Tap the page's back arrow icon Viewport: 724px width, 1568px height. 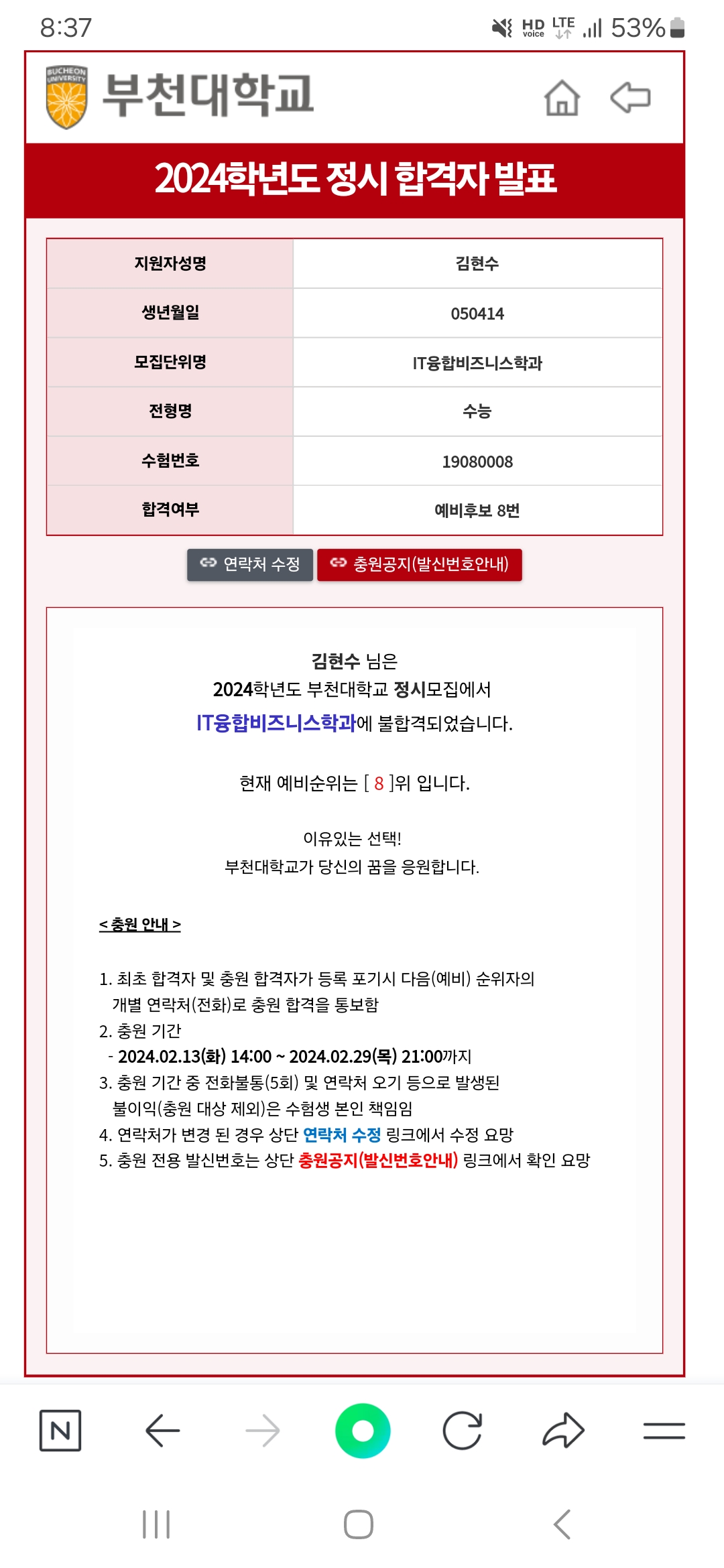[630, 98]
